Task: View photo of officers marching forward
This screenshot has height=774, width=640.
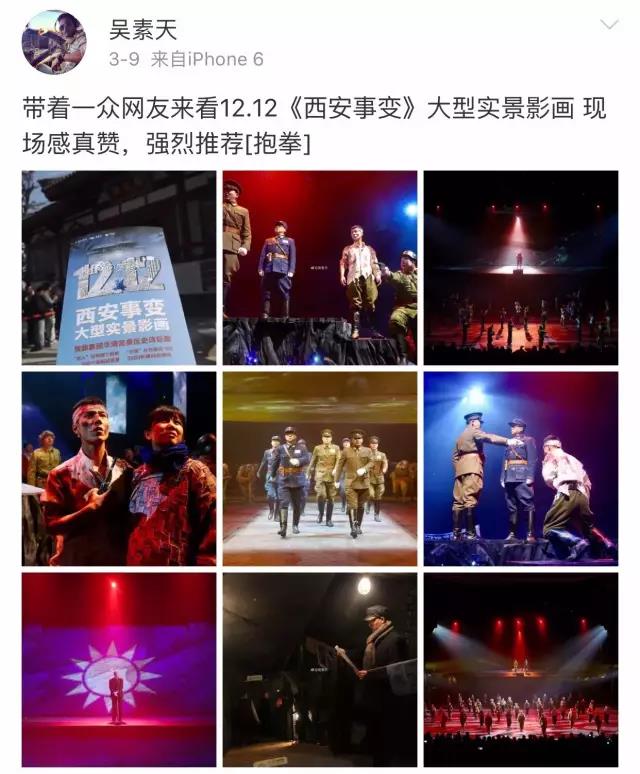Action: click(319, 468)
